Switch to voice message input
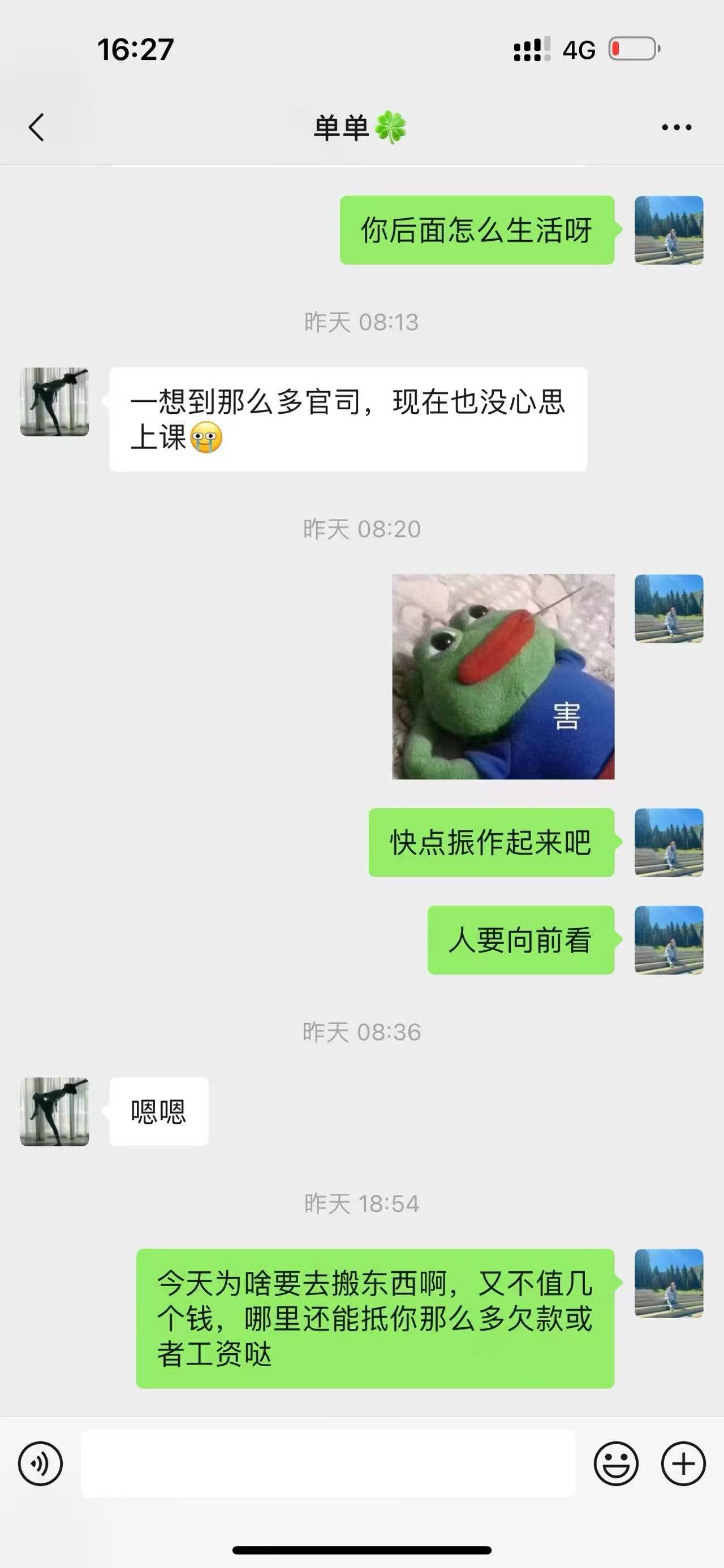 point(40,1464)
